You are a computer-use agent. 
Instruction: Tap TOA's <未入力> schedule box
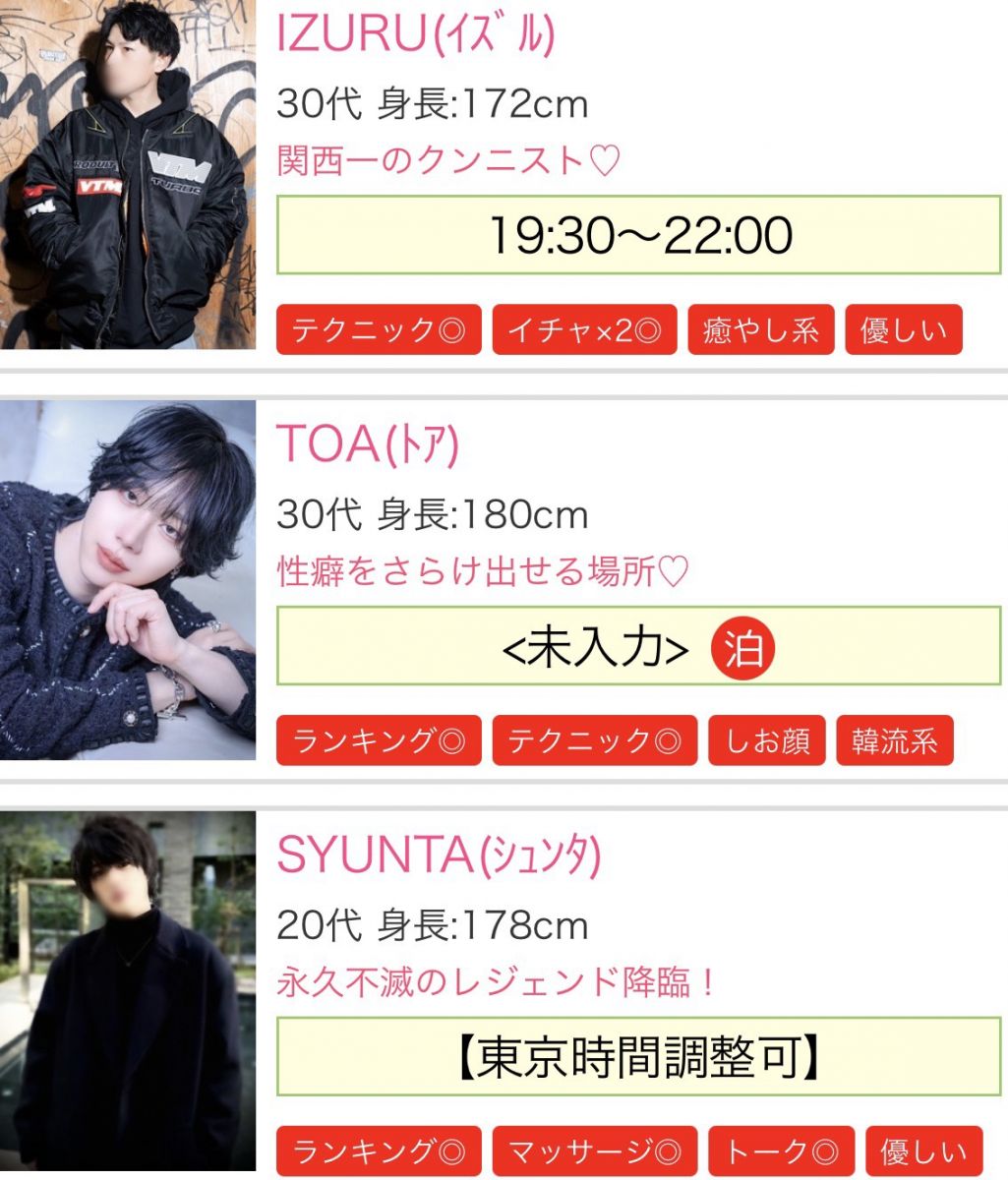639,647
